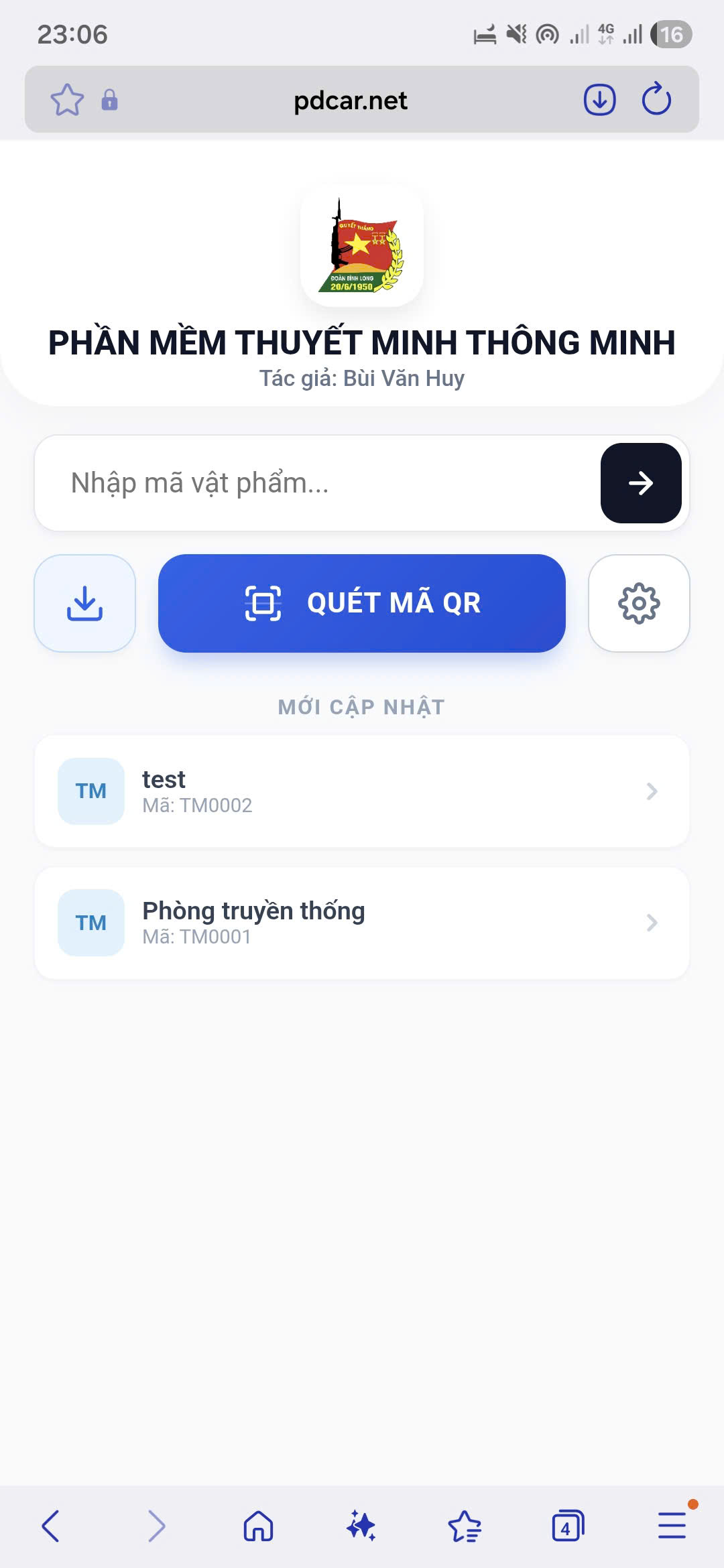
Task: Open 'Phòng truyền thống' using its chevron
Action: point(651,923)
